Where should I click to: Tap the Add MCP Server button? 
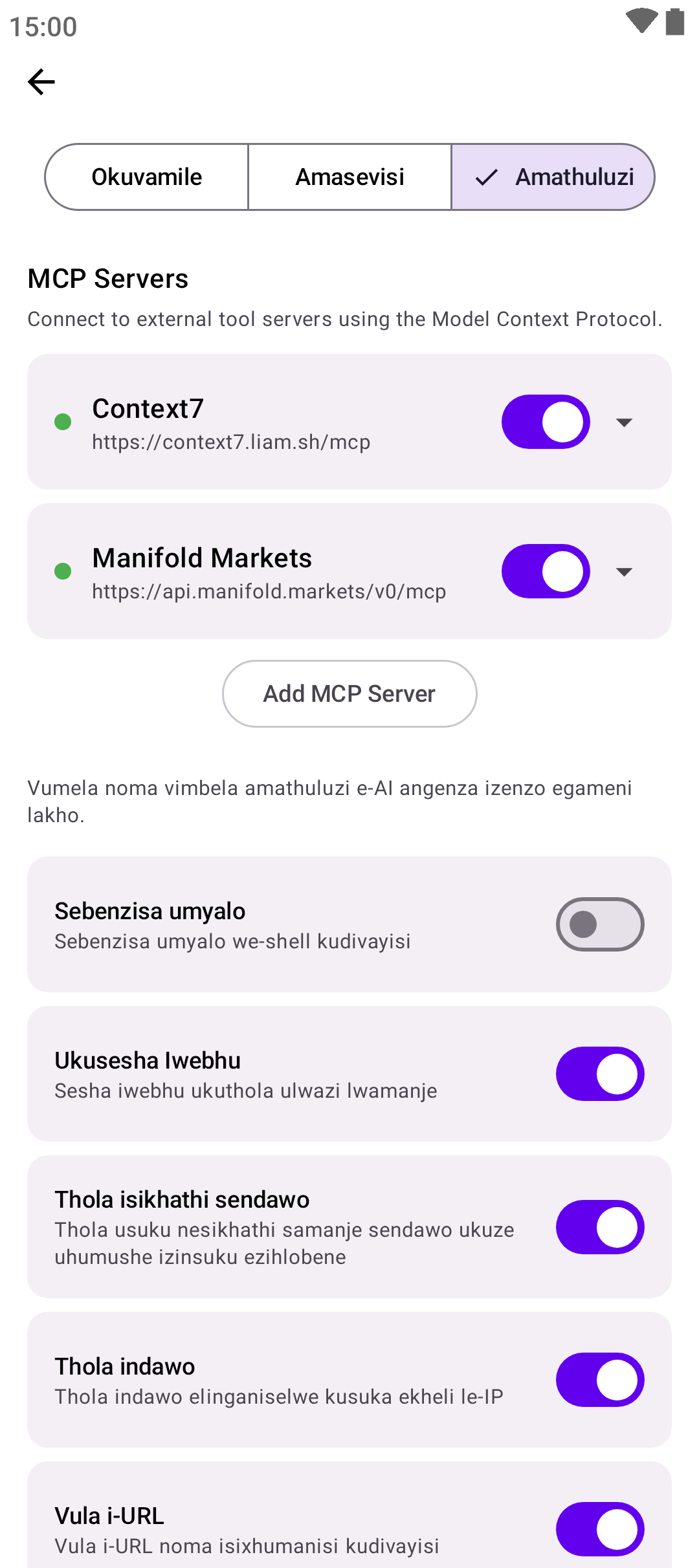[x=349, y=693]
